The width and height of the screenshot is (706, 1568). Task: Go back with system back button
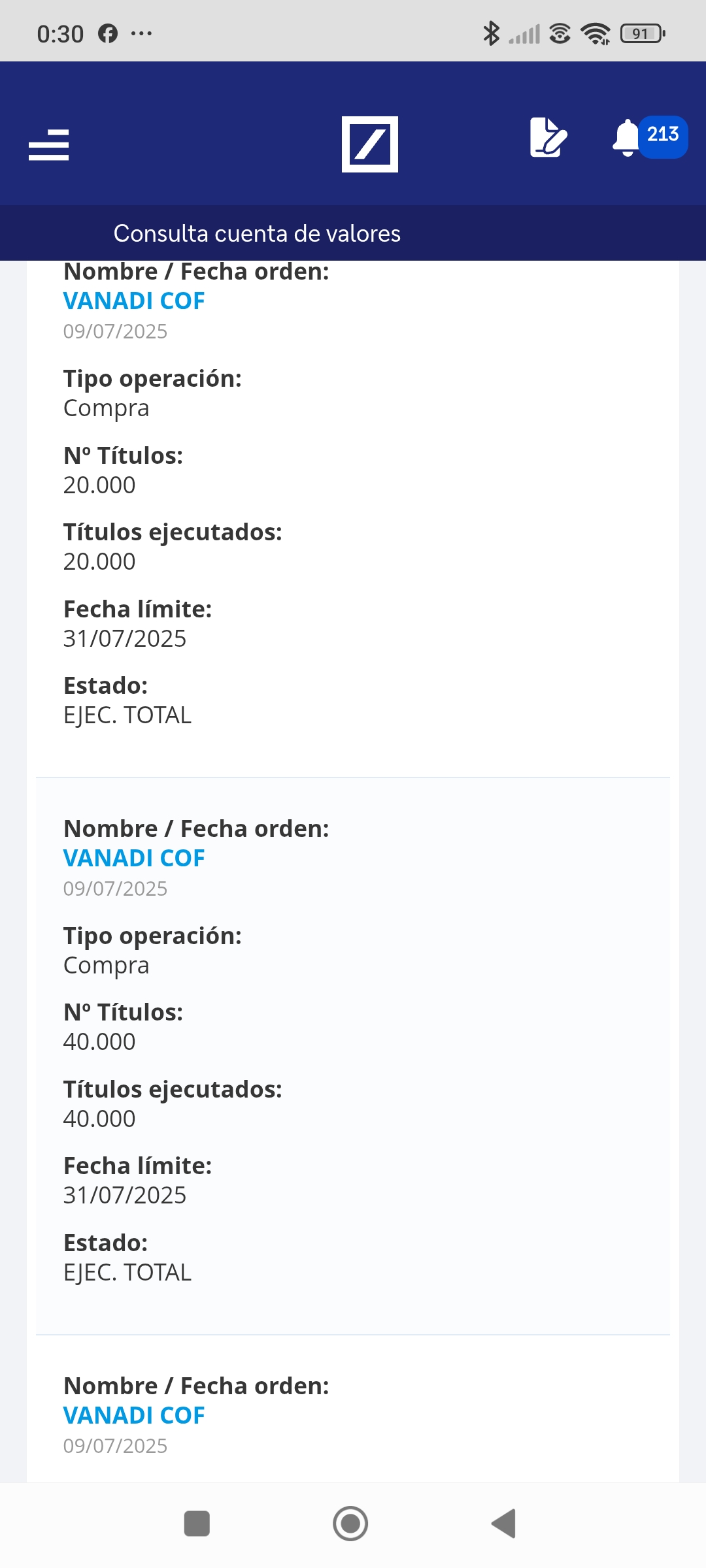click(x=504, y=1524)
